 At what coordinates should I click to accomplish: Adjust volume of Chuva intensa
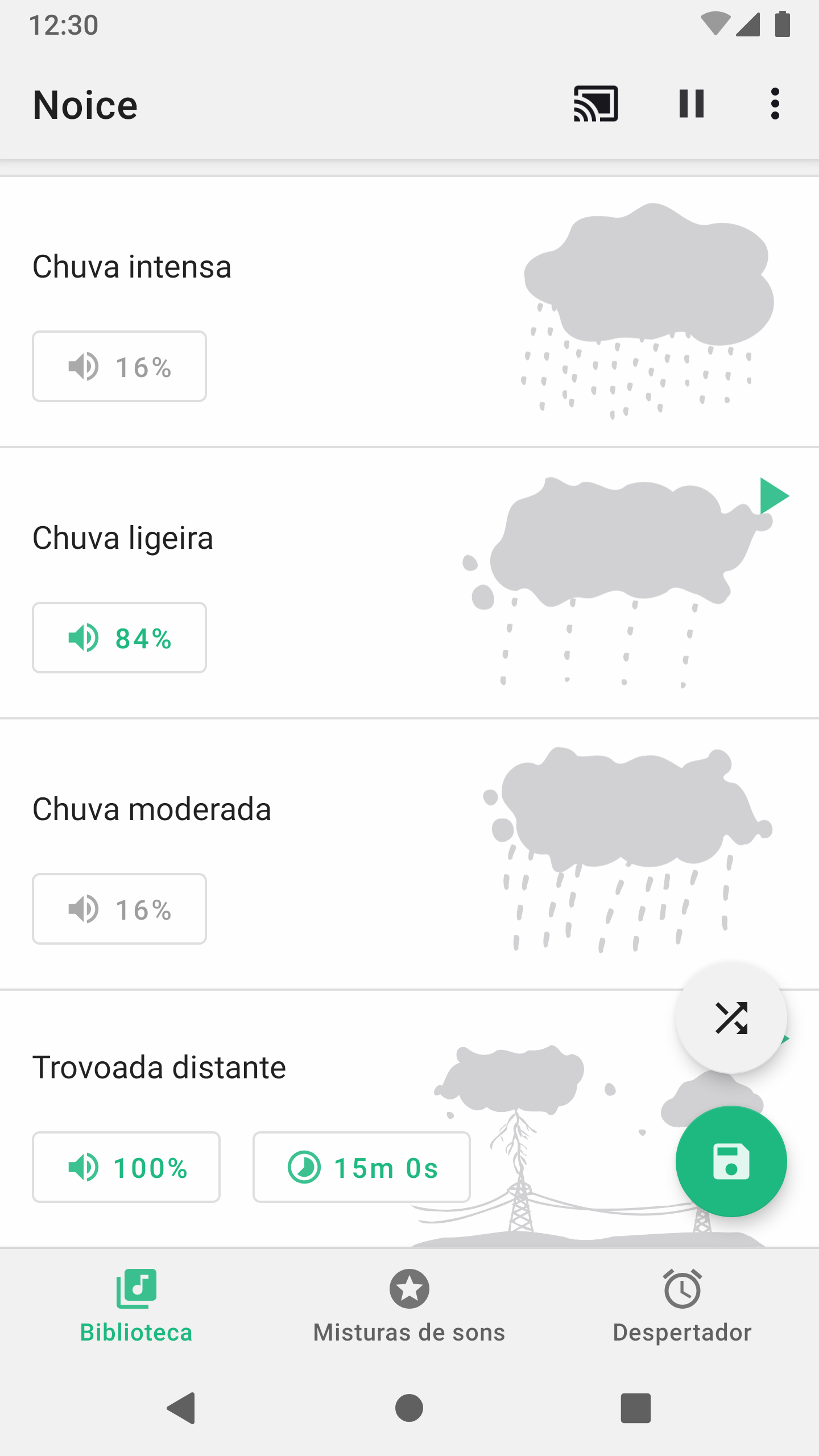119,367
